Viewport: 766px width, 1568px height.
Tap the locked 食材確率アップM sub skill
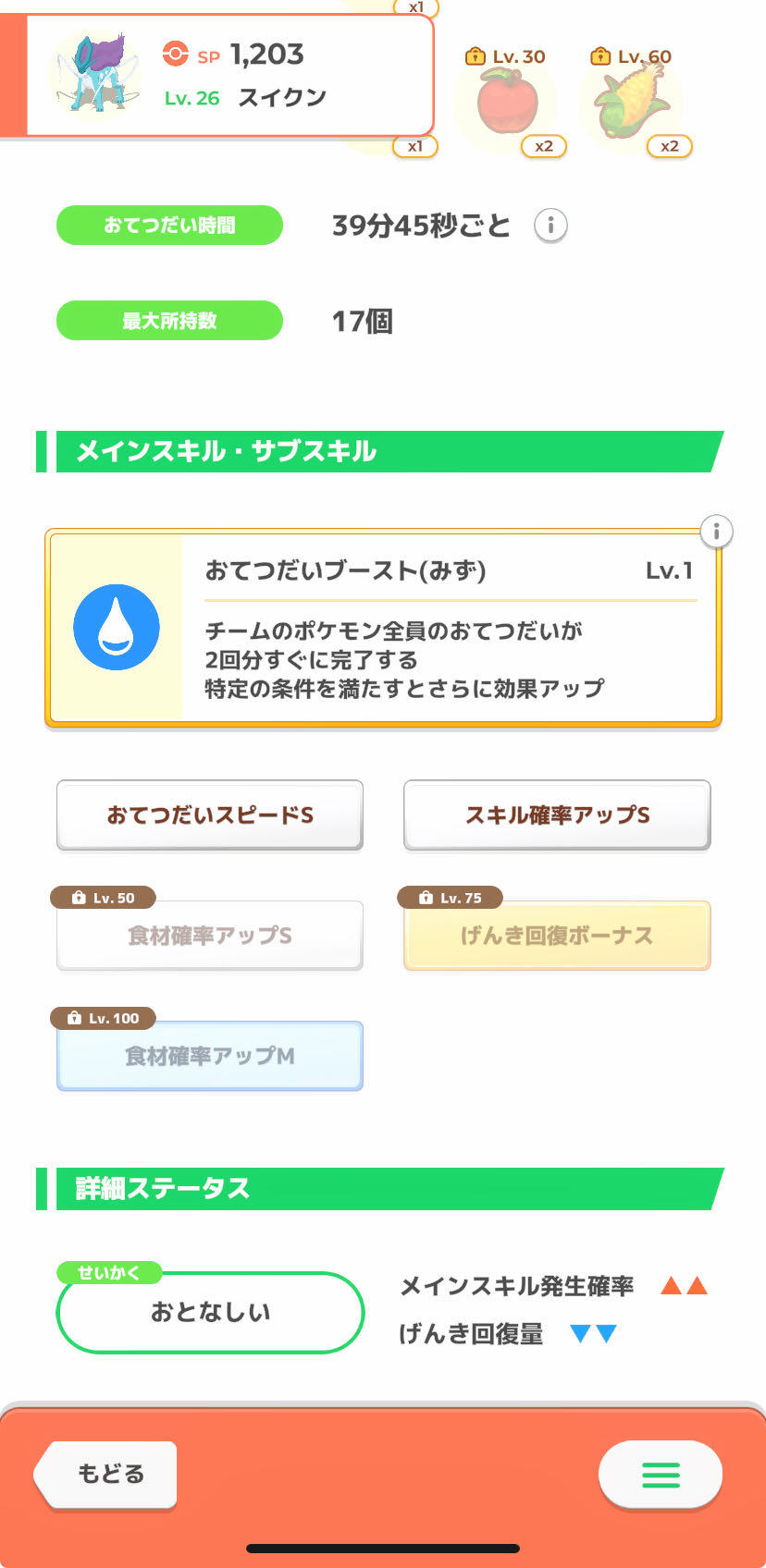(210, 1055)
